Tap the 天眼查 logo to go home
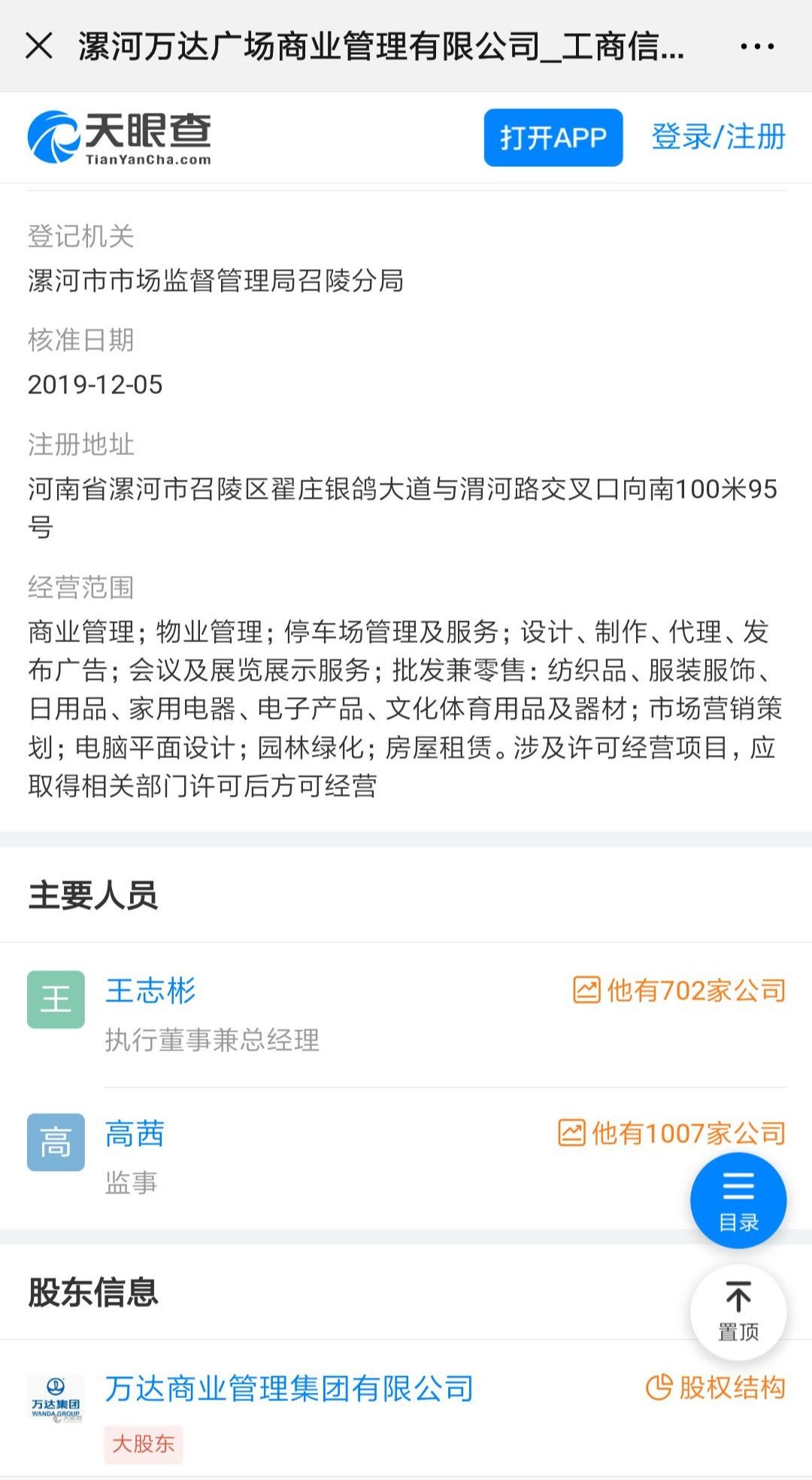The height and width of the screenshot is (1480, 812). pyautogui.click(x=120, y=138)
